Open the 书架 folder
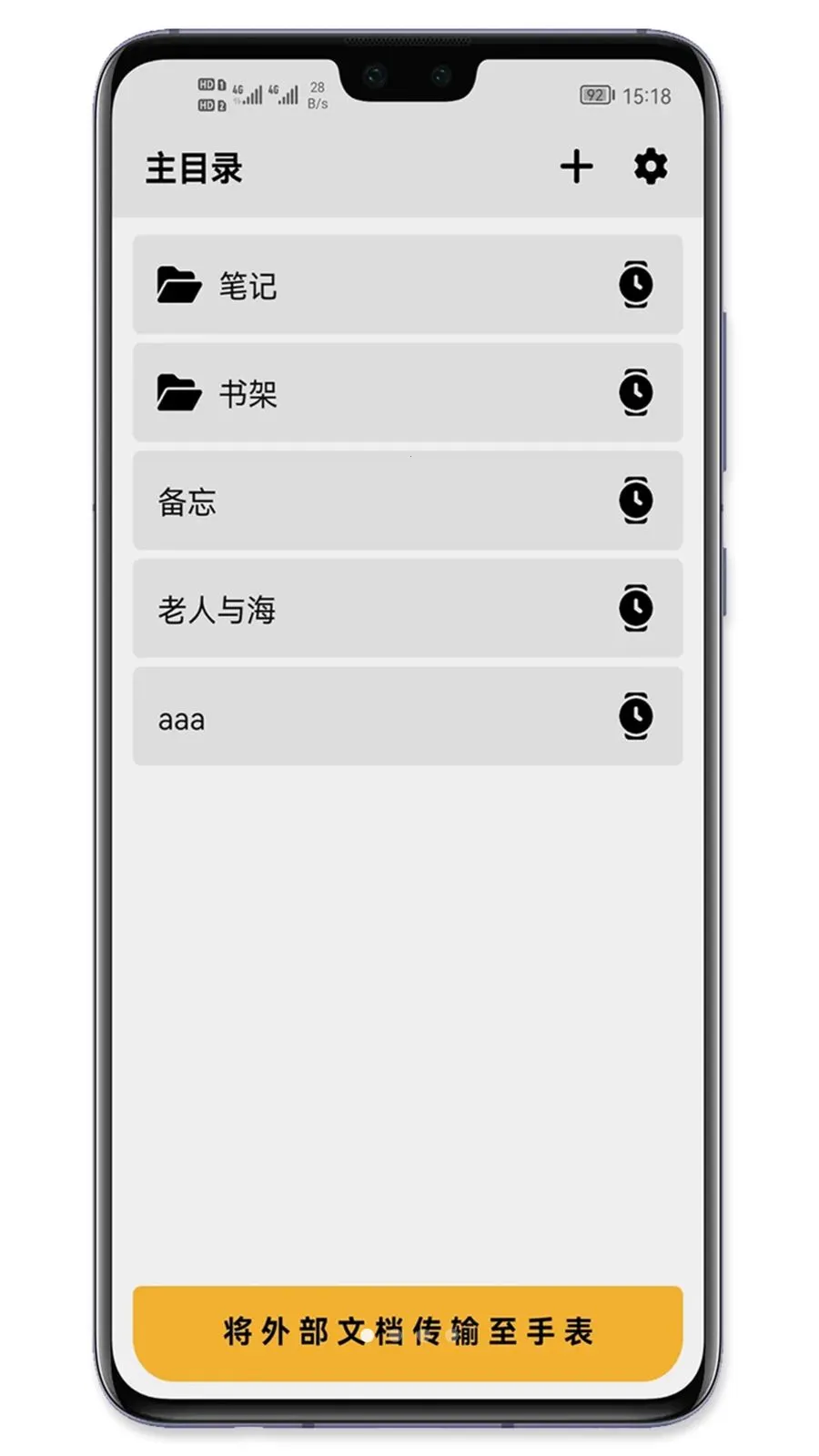This screenshot has width=819, height=1456. point(408,392)
